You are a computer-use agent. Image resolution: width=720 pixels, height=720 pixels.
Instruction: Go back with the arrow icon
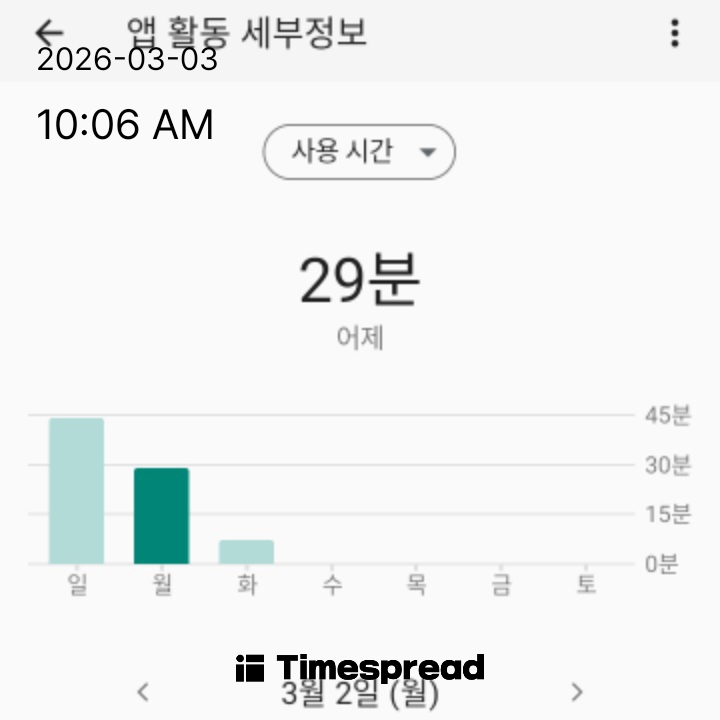click(x=49, y=32)
